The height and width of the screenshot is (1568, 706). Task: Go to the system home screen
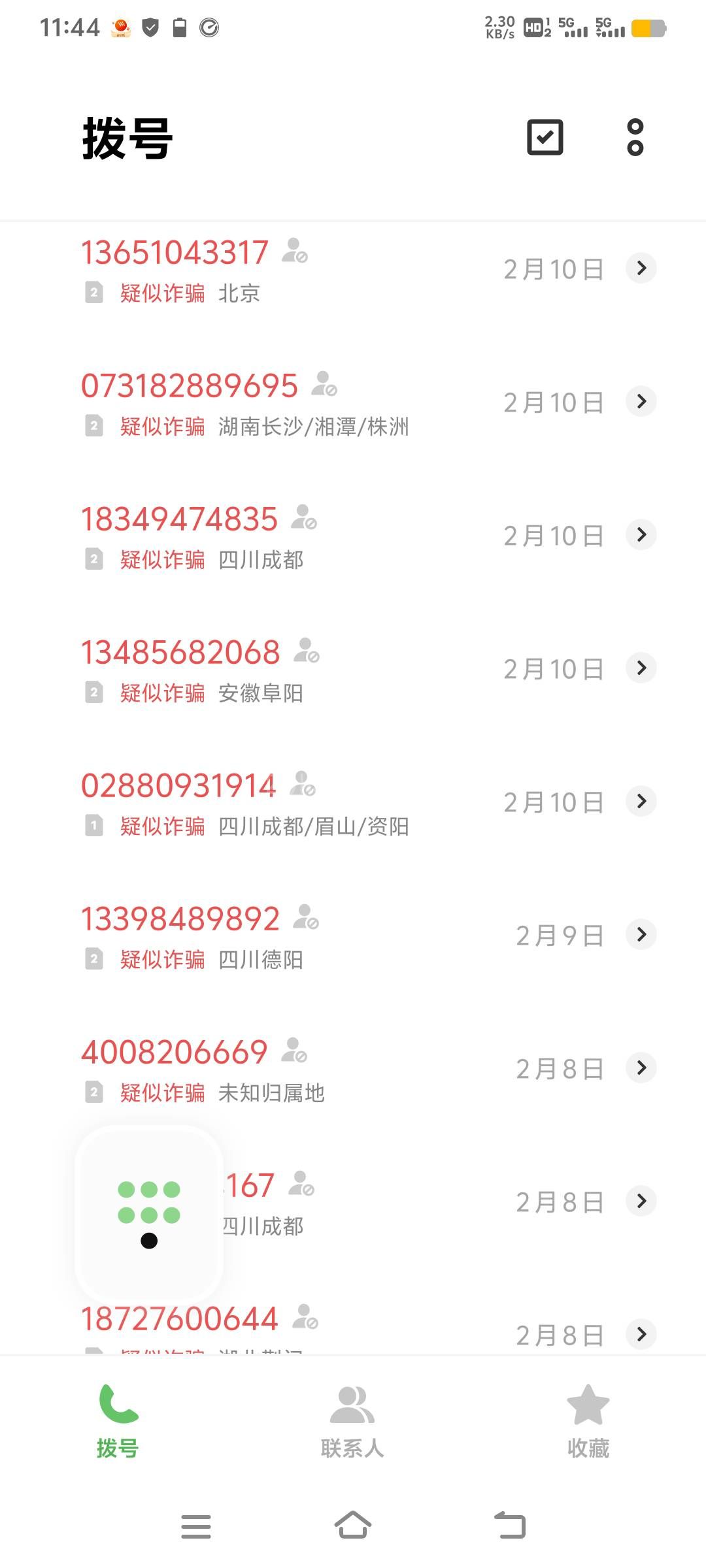353,1526
